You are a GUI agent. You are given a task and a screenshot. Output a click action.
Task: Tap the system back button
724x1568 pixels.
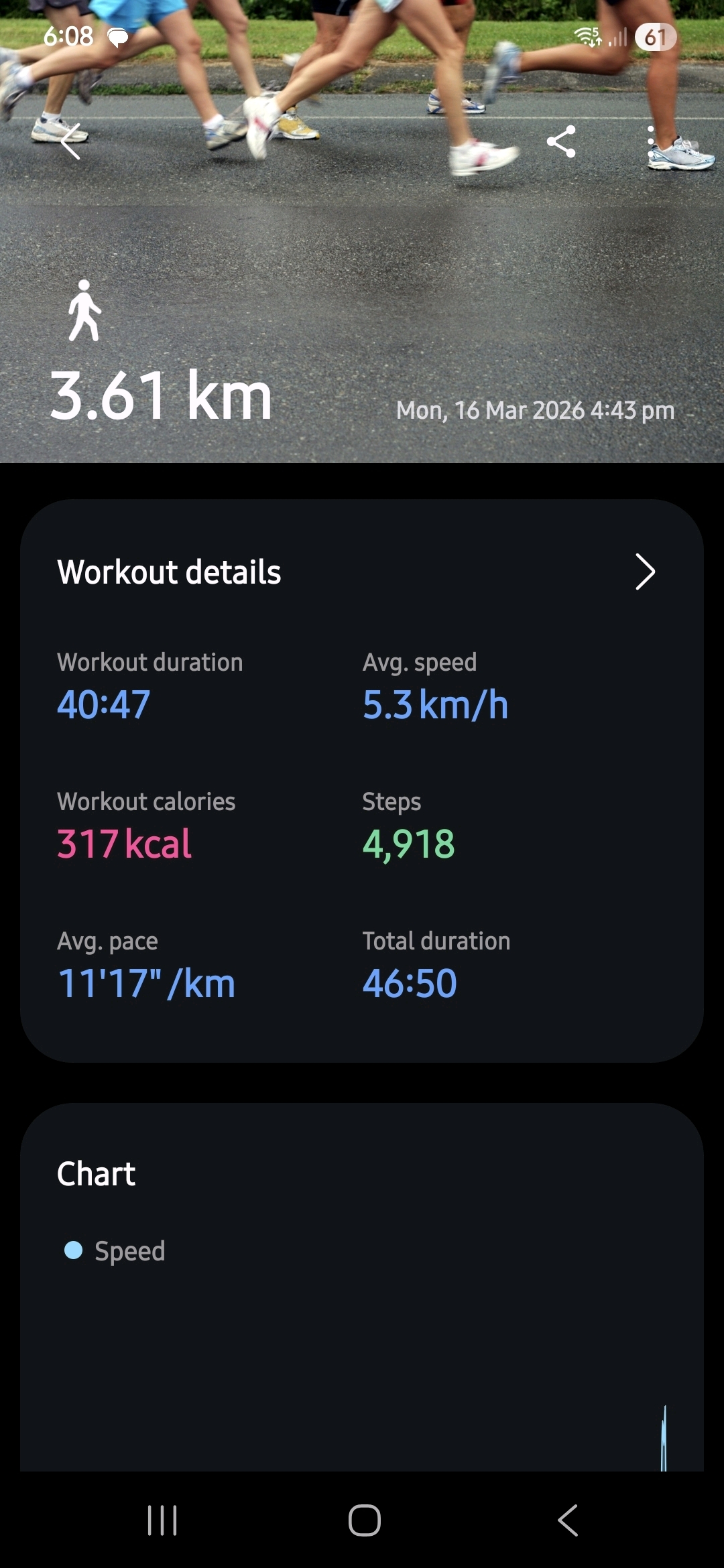click(567, 1520)
